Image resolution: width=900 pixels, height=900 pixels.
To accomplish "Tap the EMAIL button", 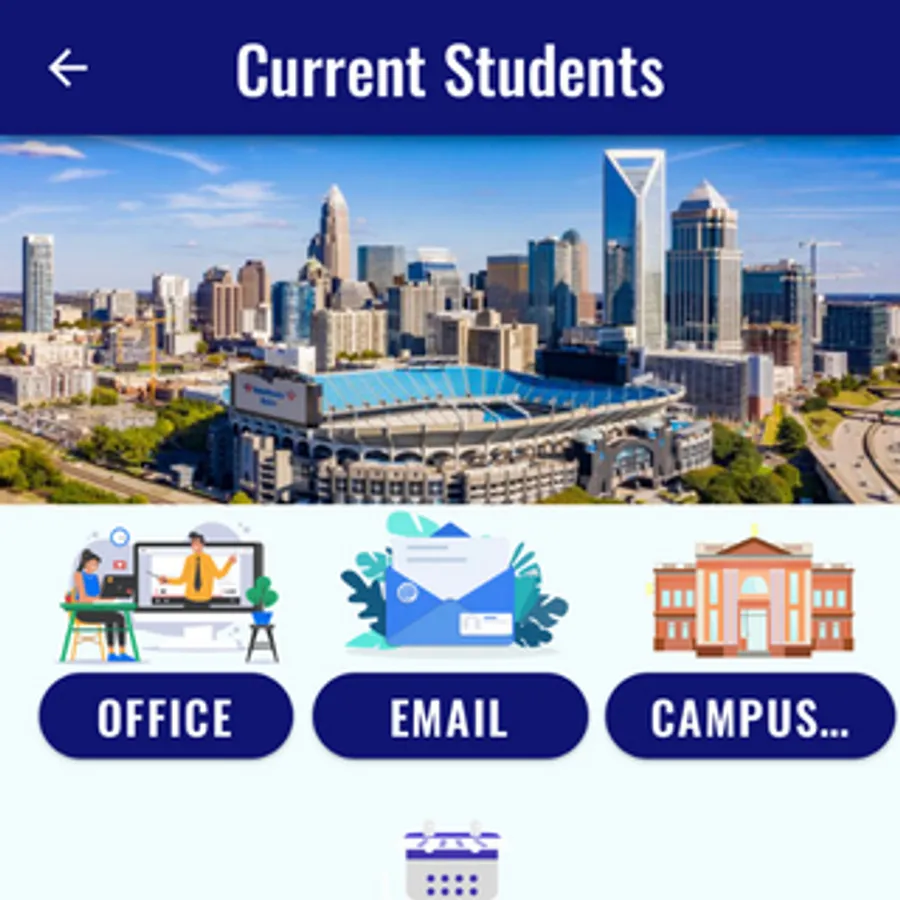I will [x=451, y=716].
